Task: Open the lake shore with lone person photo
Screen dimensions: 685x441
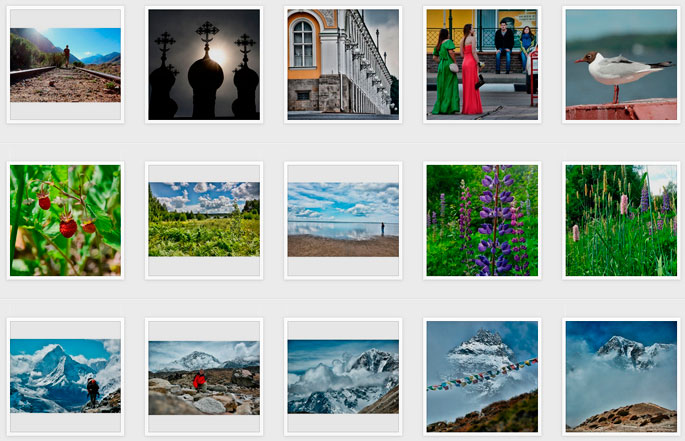Action: pyautogui.click(x=342, y=219)
